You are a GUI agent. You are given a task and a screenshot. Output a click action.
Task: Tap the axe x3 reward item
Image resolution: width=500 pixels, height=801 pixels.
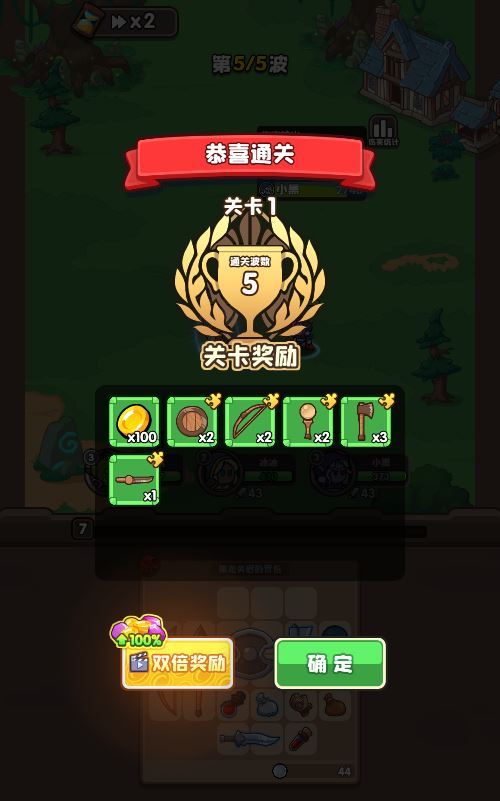[366, 421]
